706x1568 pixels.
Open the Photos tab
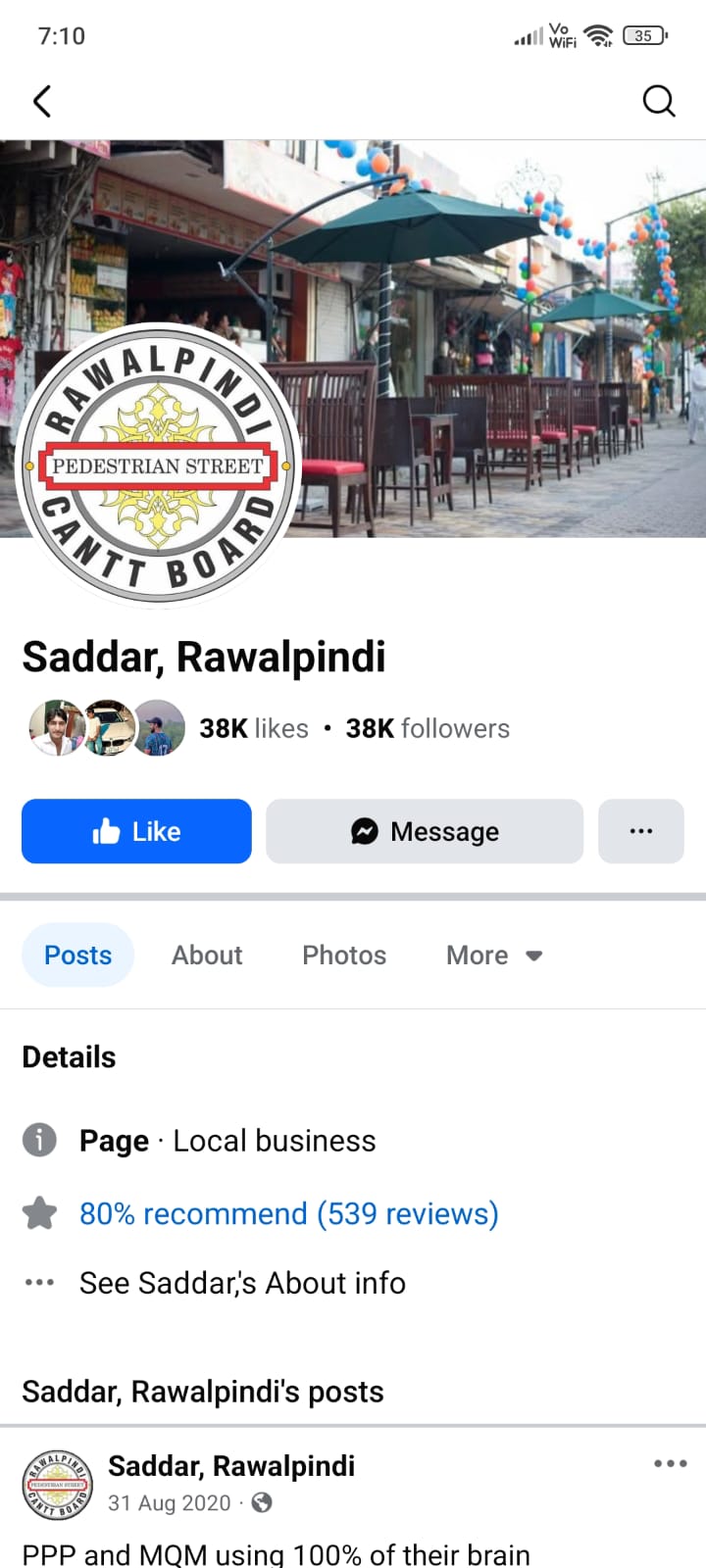pyautogui.click(x=343, y=955)
